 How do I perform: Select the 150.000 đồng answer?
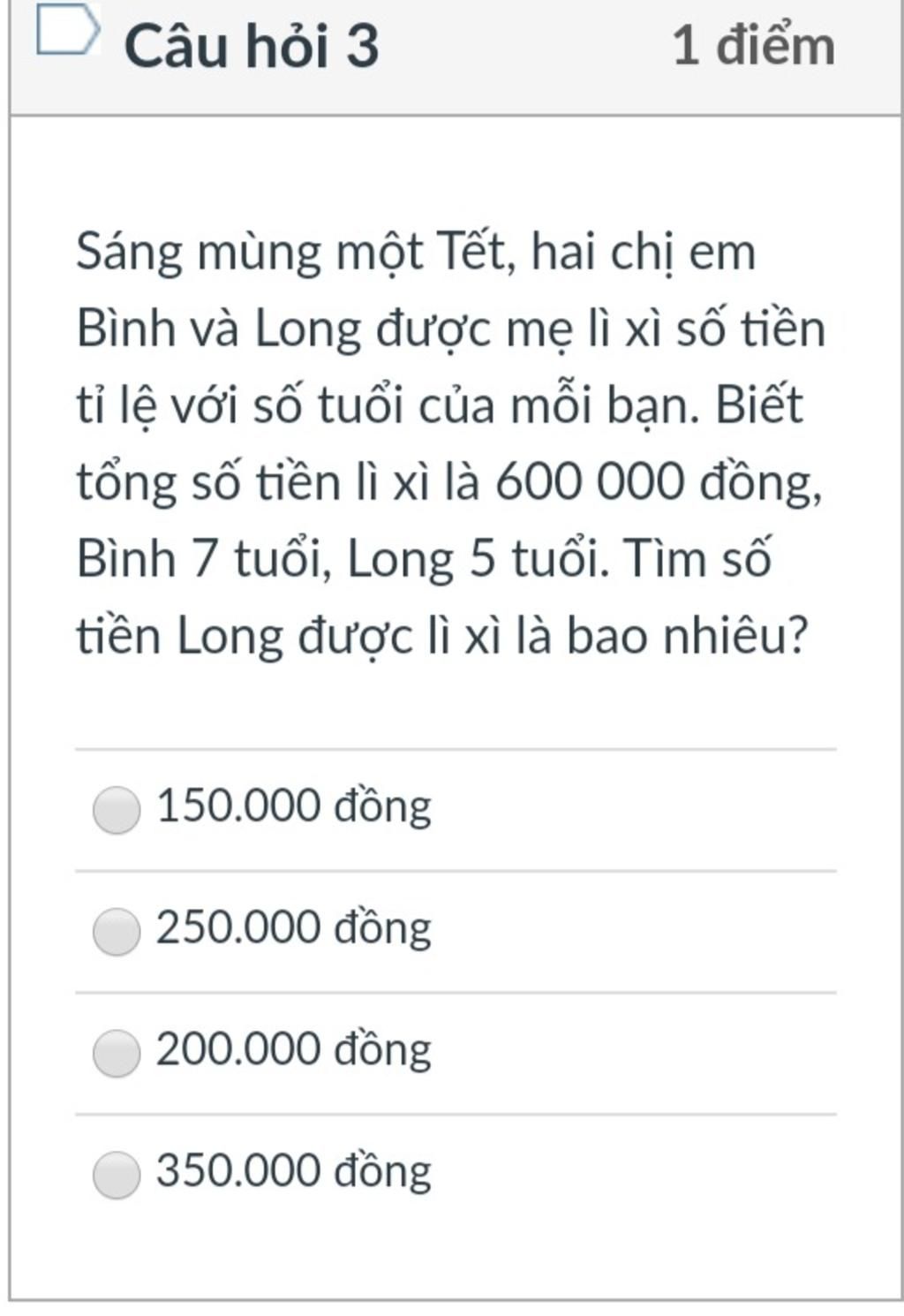pyautogui.click(x=117, y=809)
